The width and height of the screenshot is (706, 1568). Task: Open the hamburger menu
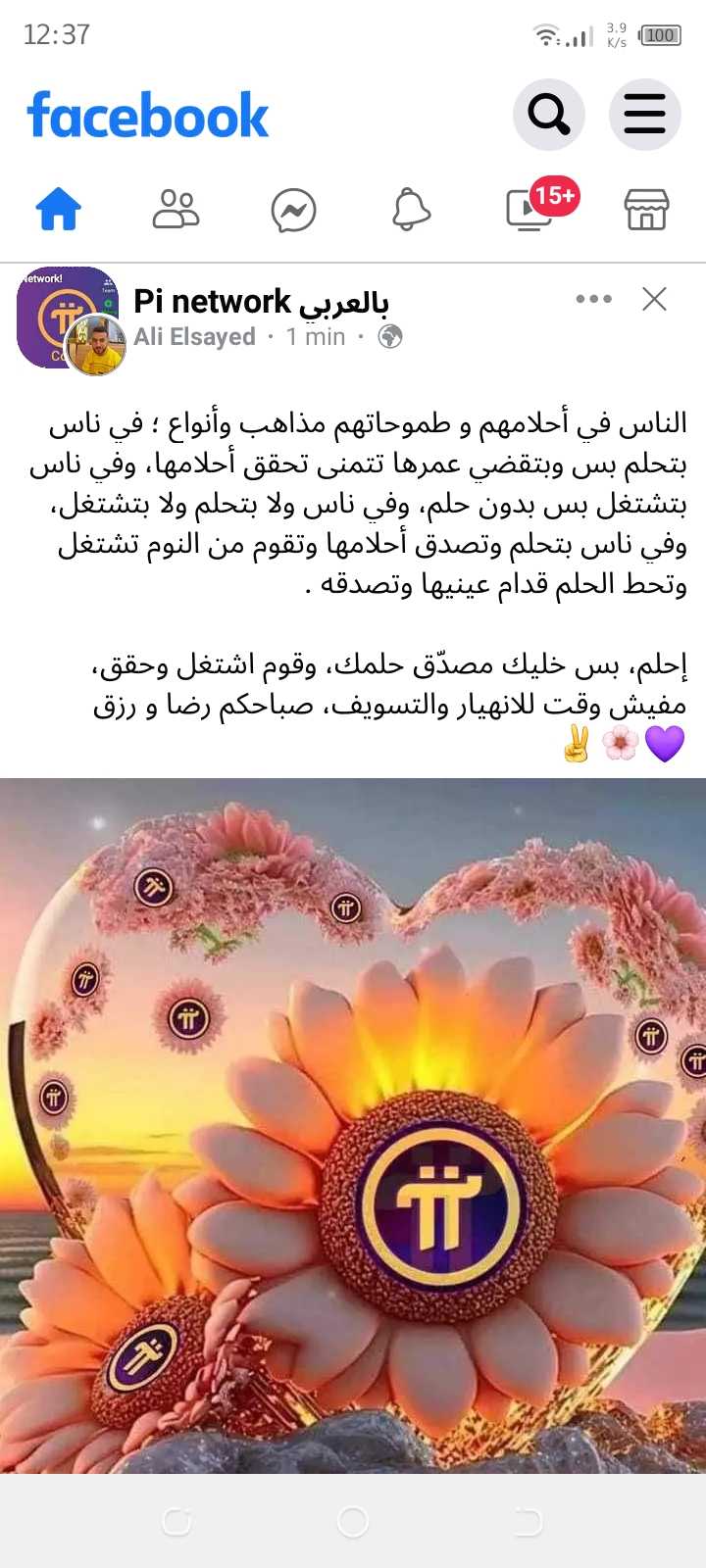click(x=644, y=115)
